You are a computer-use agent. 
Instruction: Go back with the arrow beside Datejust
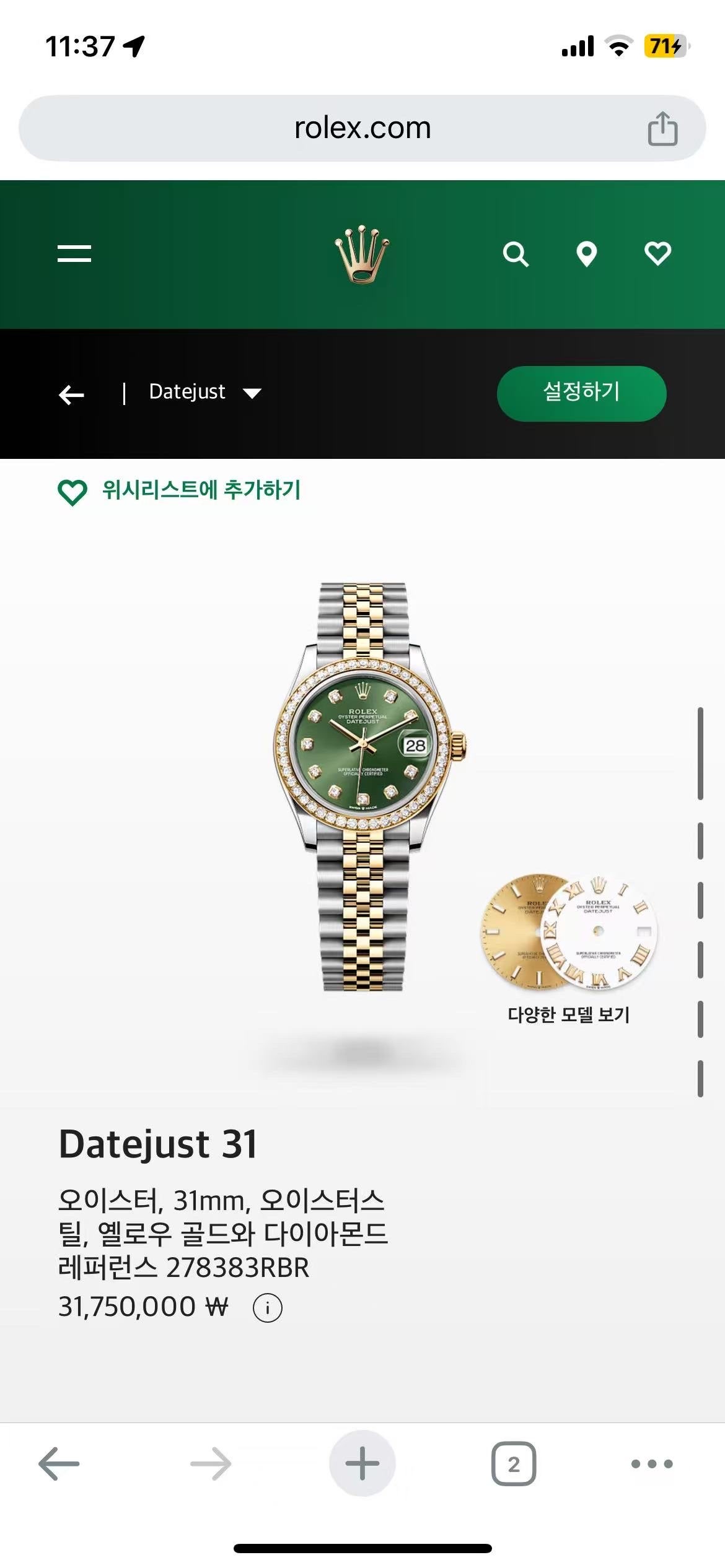click(71, 394)
